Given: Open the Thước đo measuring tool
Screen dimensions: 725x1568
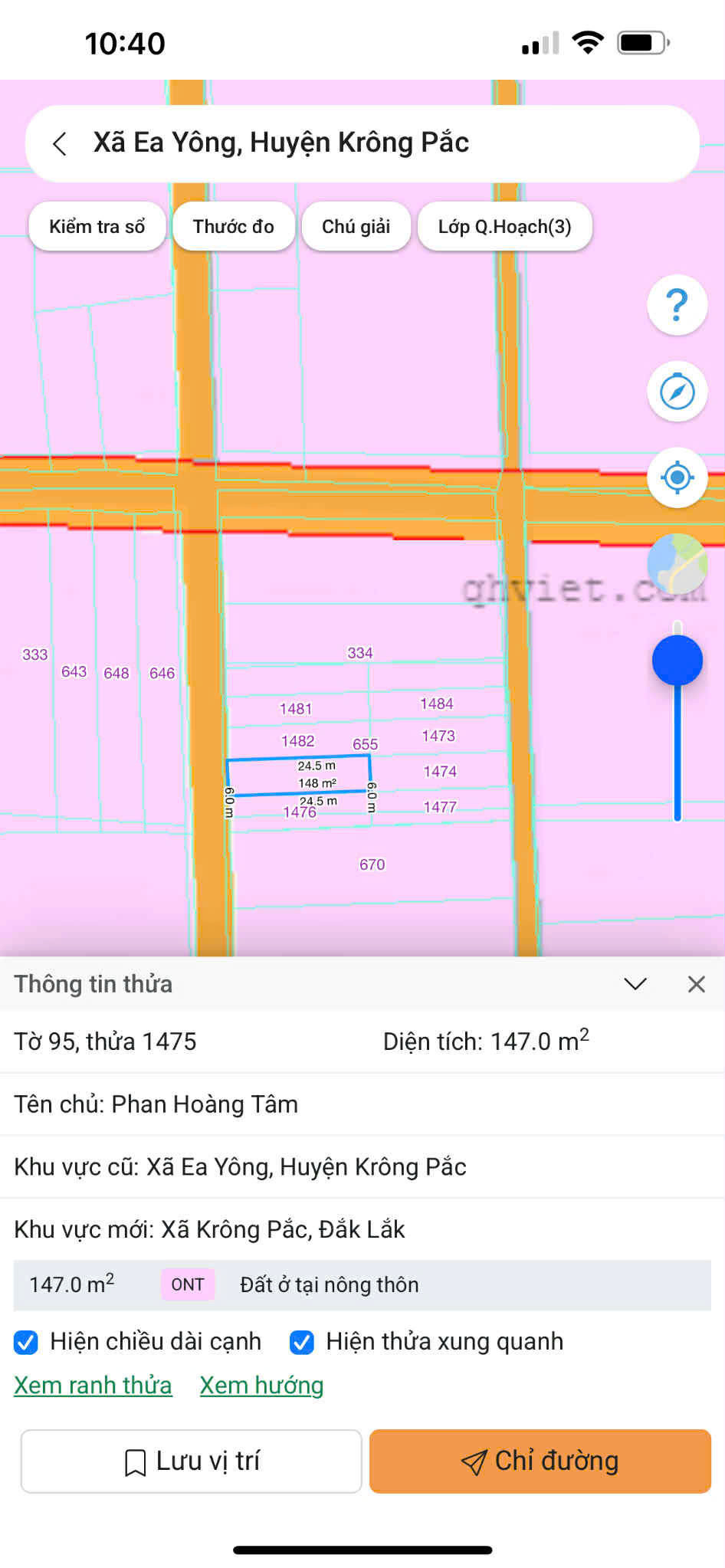Looking at the screenshot, I should click(234, 226).
